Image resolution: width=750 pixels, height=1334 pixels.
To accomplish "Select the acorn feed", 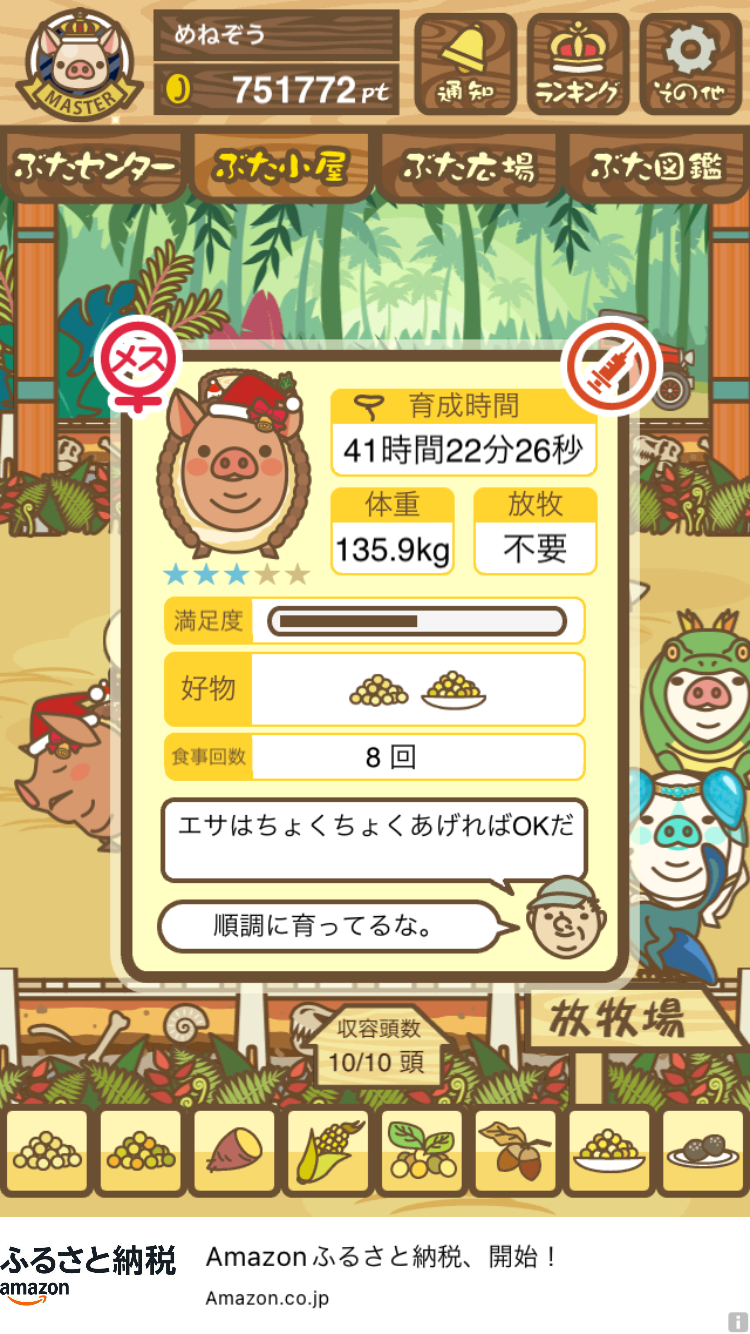I will [515, 1152].
